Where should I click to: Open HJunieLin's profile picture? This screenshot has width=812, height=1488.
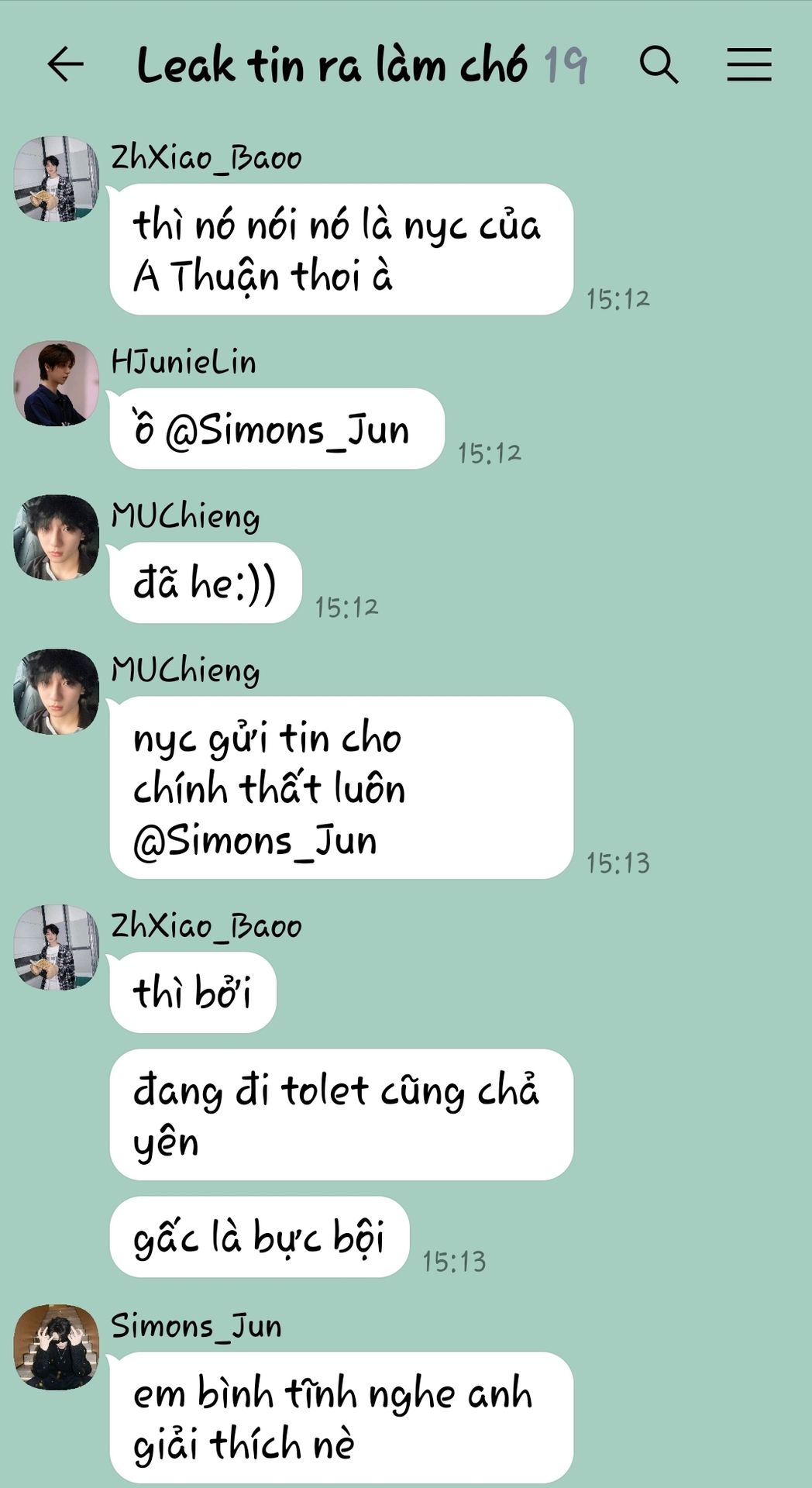tap(56, 383)
